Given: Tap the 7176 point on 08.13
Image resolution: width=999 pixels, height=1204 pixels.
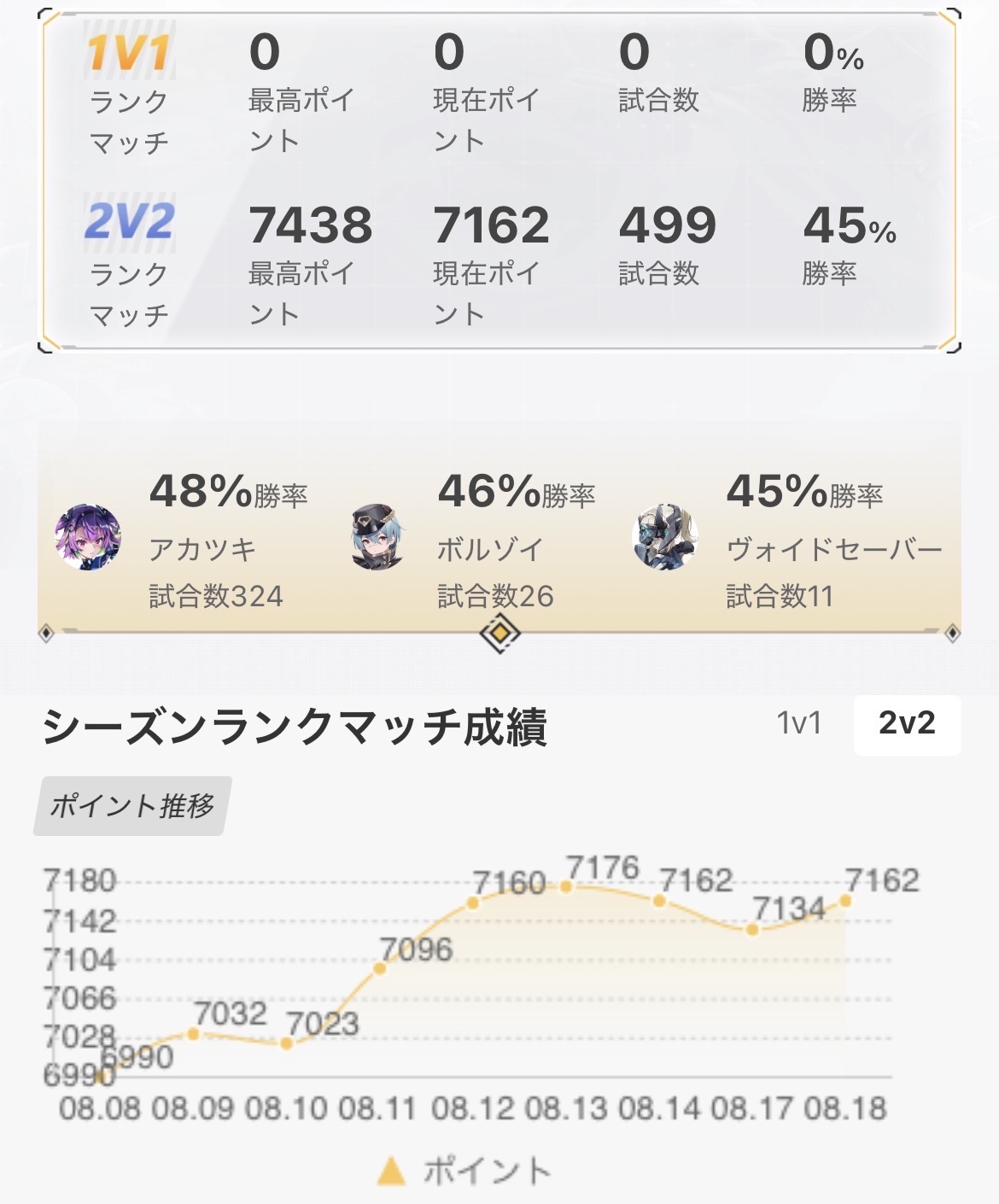Looking at the screenshot, I should point(566,887).
